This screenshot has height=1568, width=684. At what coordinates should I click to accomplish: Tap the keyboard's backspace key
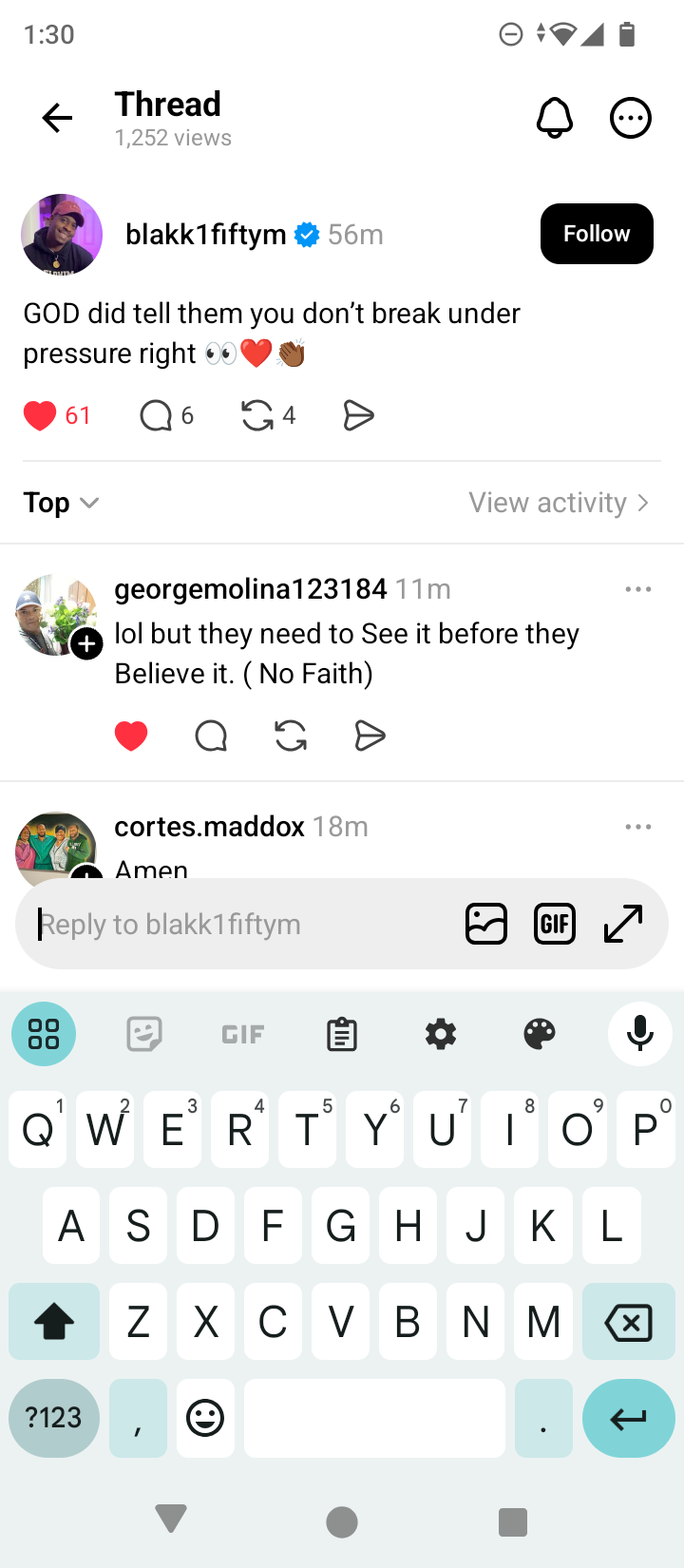pyautogui.click(x=628, y=1321)
